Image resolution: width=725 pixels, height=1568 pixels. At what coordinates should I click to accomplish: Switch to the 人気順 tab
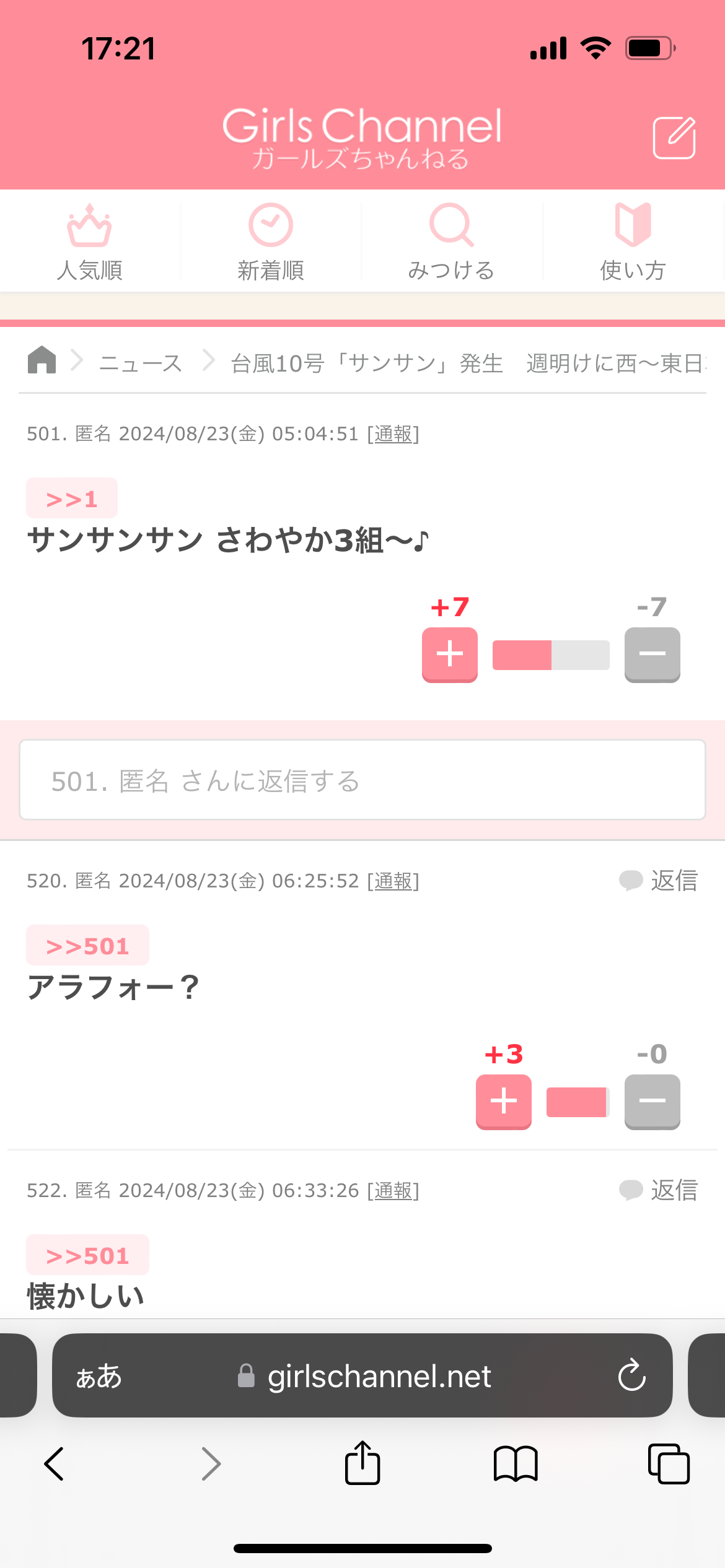click(x=90, y=242)
